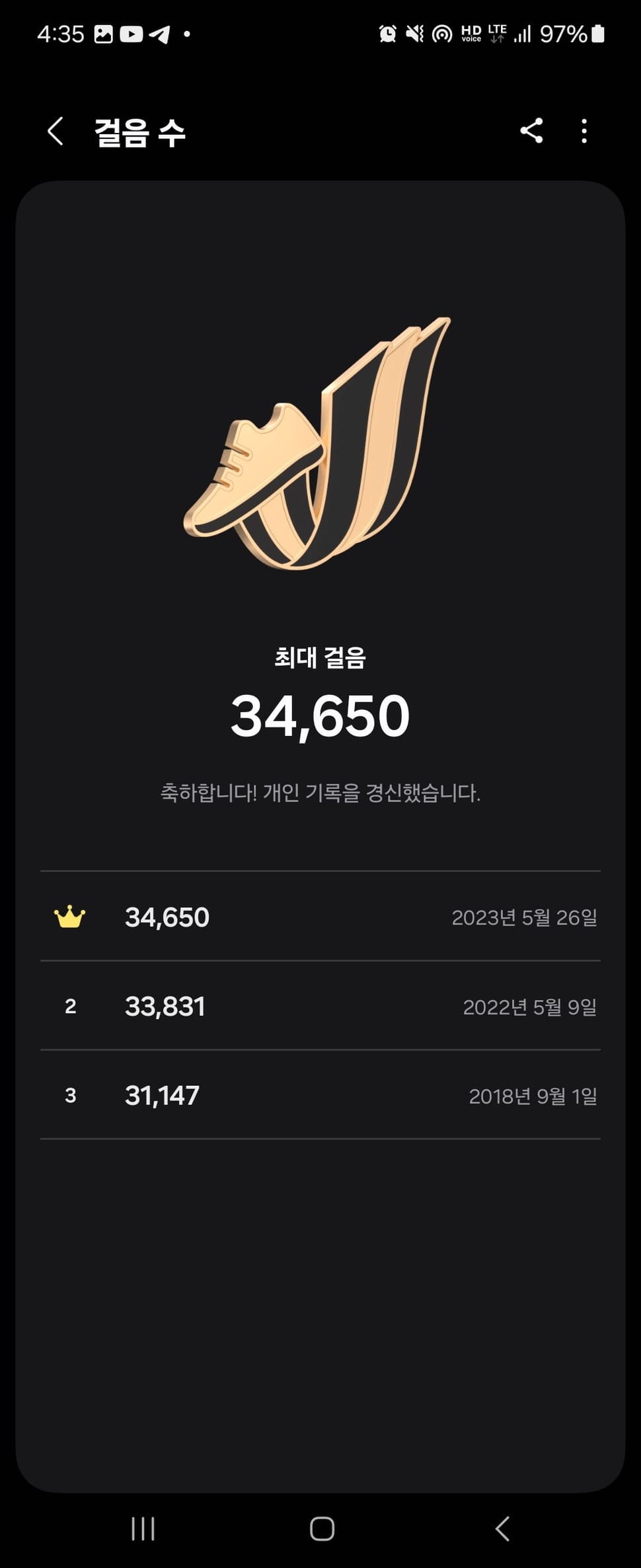Image resolution: width=641 pixels, height=1568 pixels.
Task: Share the step record
Action: [531, 131]
